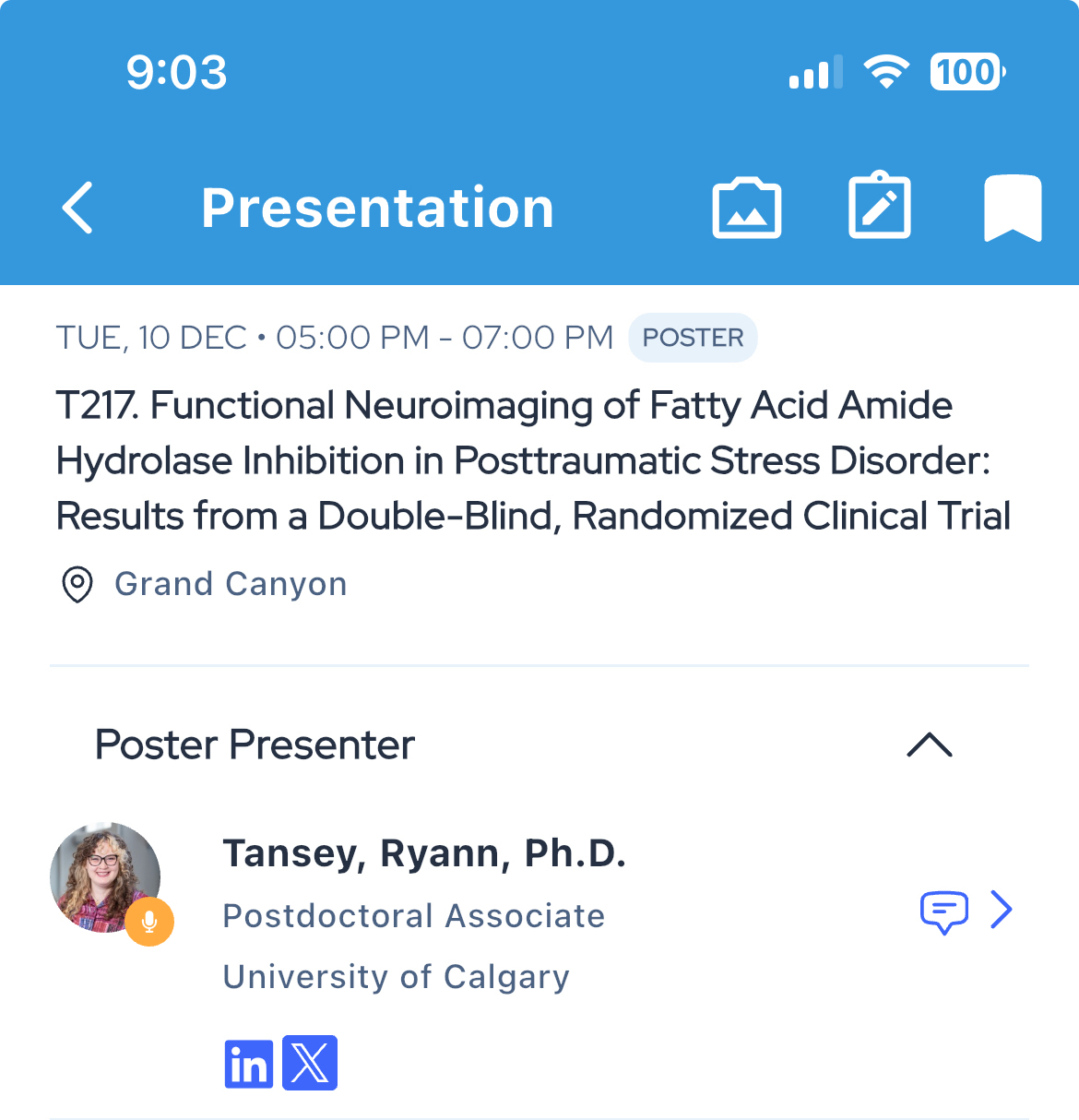Screen dimensions: 1079x1120
Task: Go back from the Presentation screen
Action: [78, 208]
